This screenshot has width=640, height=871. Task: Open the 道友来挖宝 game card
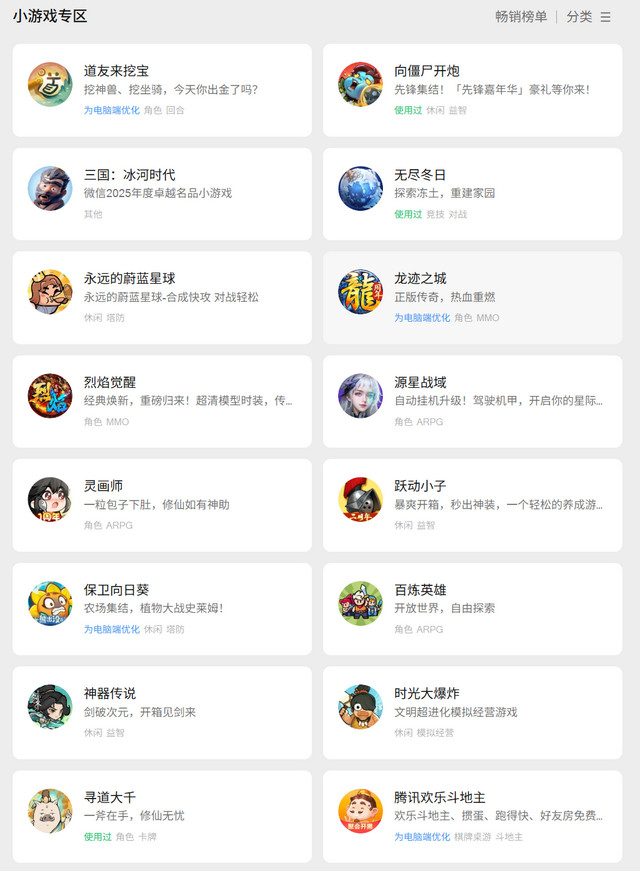[x=162, y=89]
